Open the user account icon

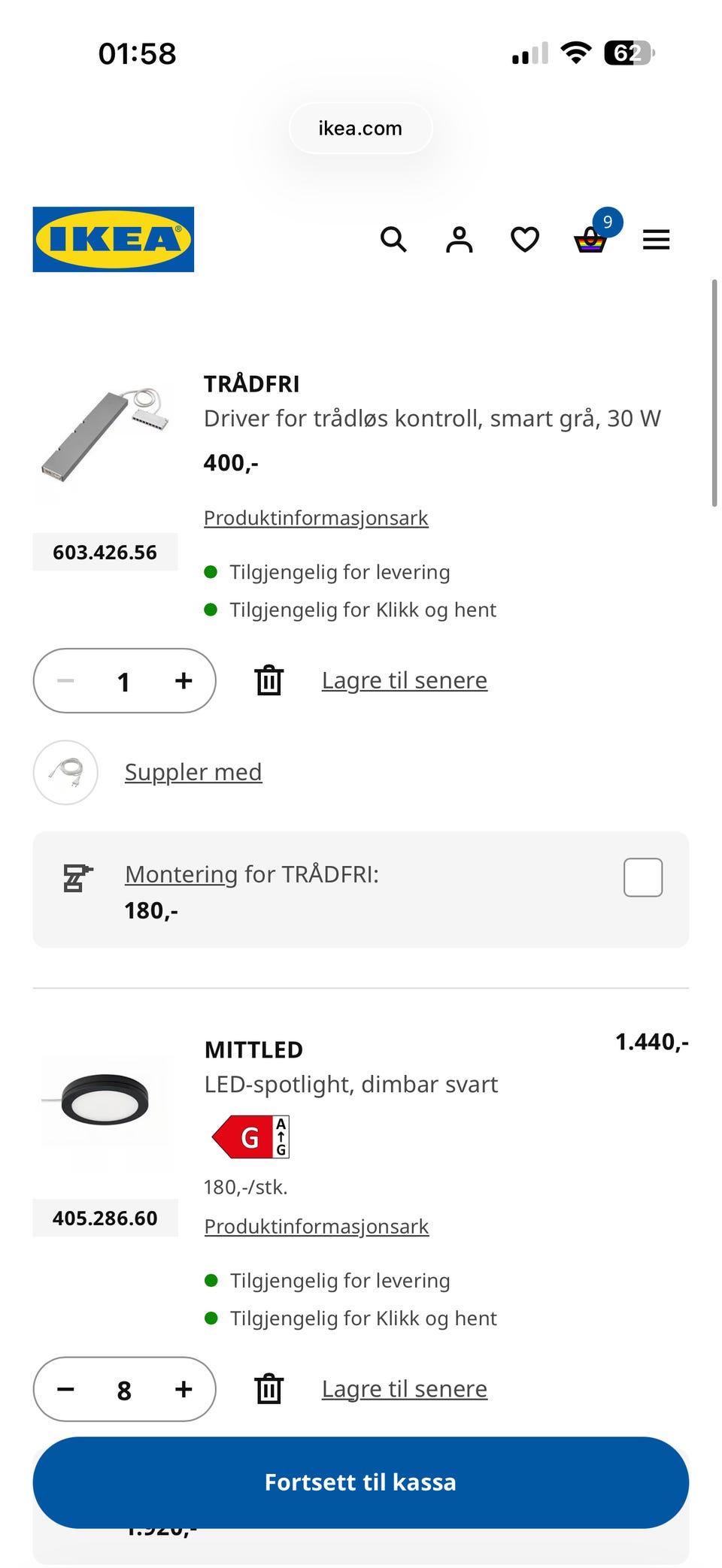[x=459, y=240]
